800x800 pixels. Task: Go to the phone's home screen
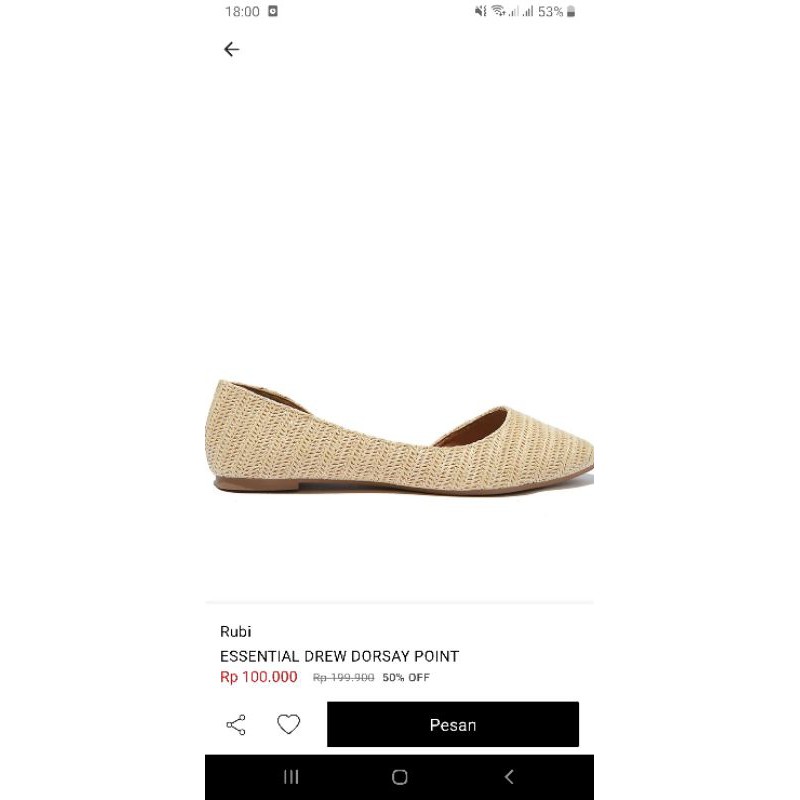400,777
